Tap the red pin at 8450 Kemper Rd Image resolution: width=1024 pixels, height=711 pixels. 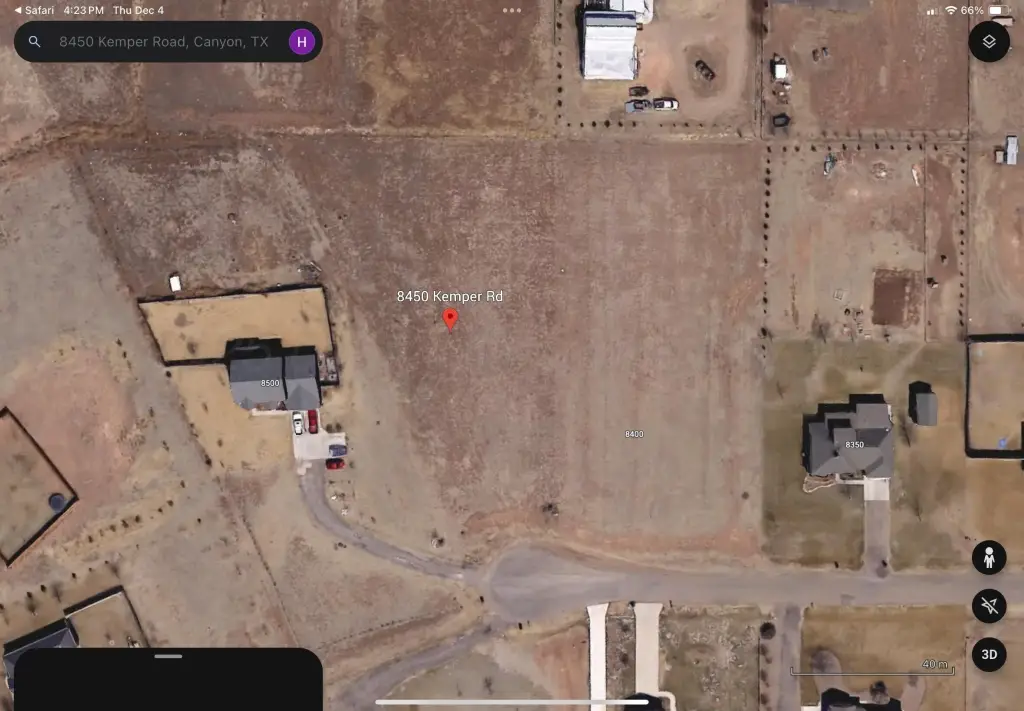(450, 319)
